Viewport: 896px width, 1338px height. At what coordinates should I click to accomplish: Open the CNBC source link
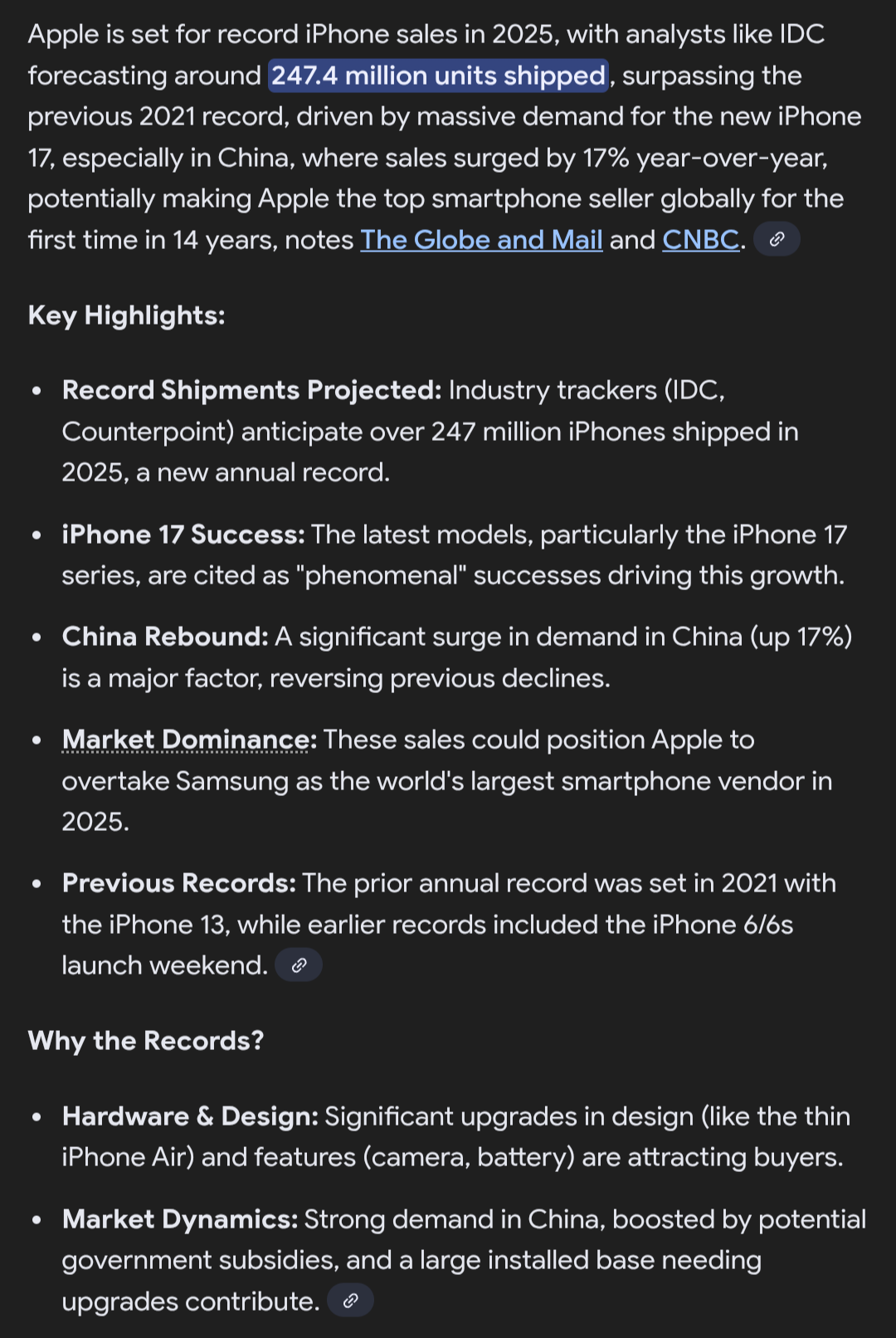(701, 240)
